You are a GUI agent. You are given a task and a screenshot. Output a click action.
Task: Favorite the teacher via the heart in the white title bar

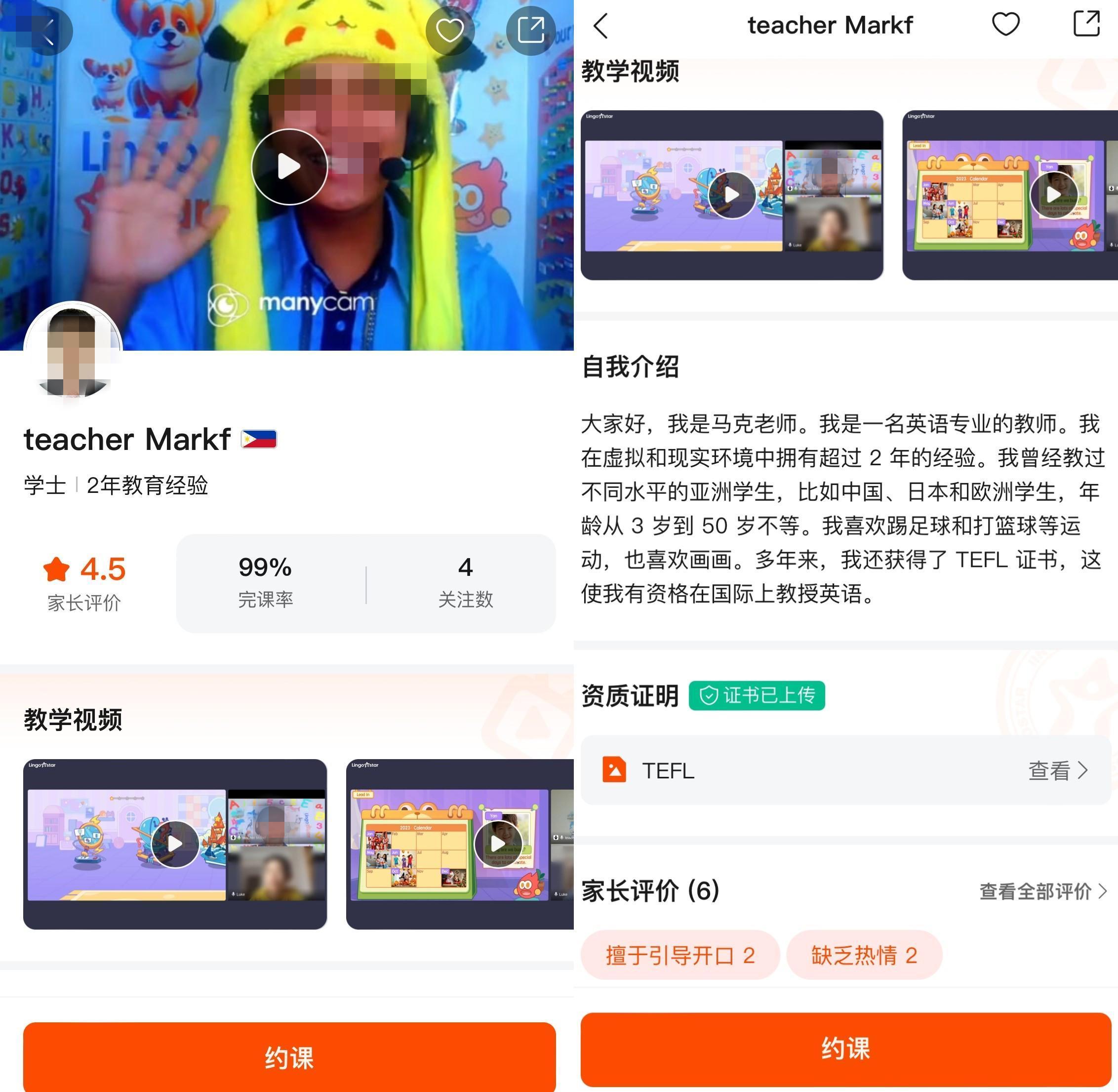pyautogui.click(x=1005, y=25)
